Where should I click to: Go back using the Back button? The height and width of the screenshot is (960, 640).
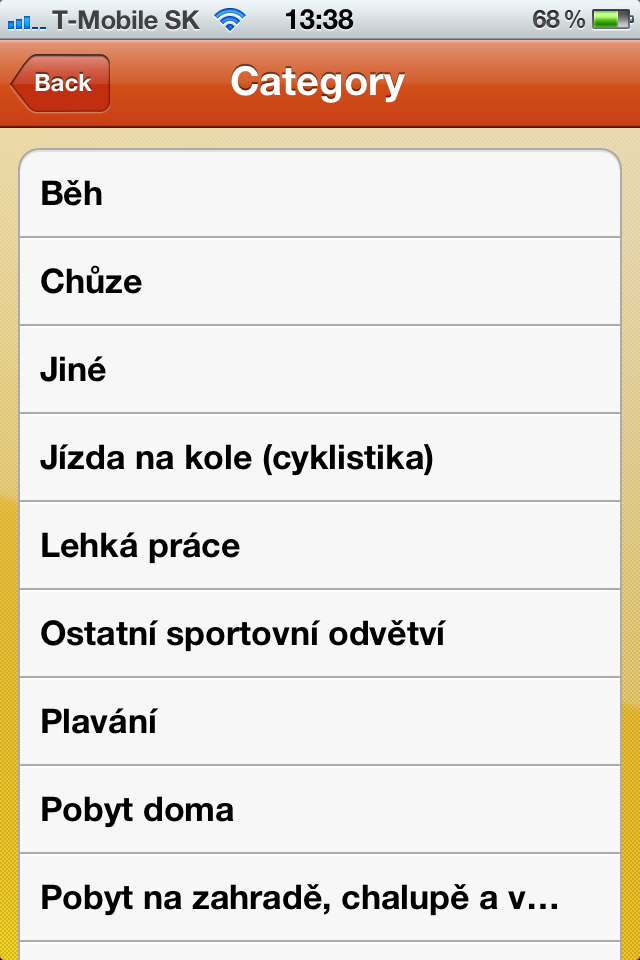click(61, 83)
